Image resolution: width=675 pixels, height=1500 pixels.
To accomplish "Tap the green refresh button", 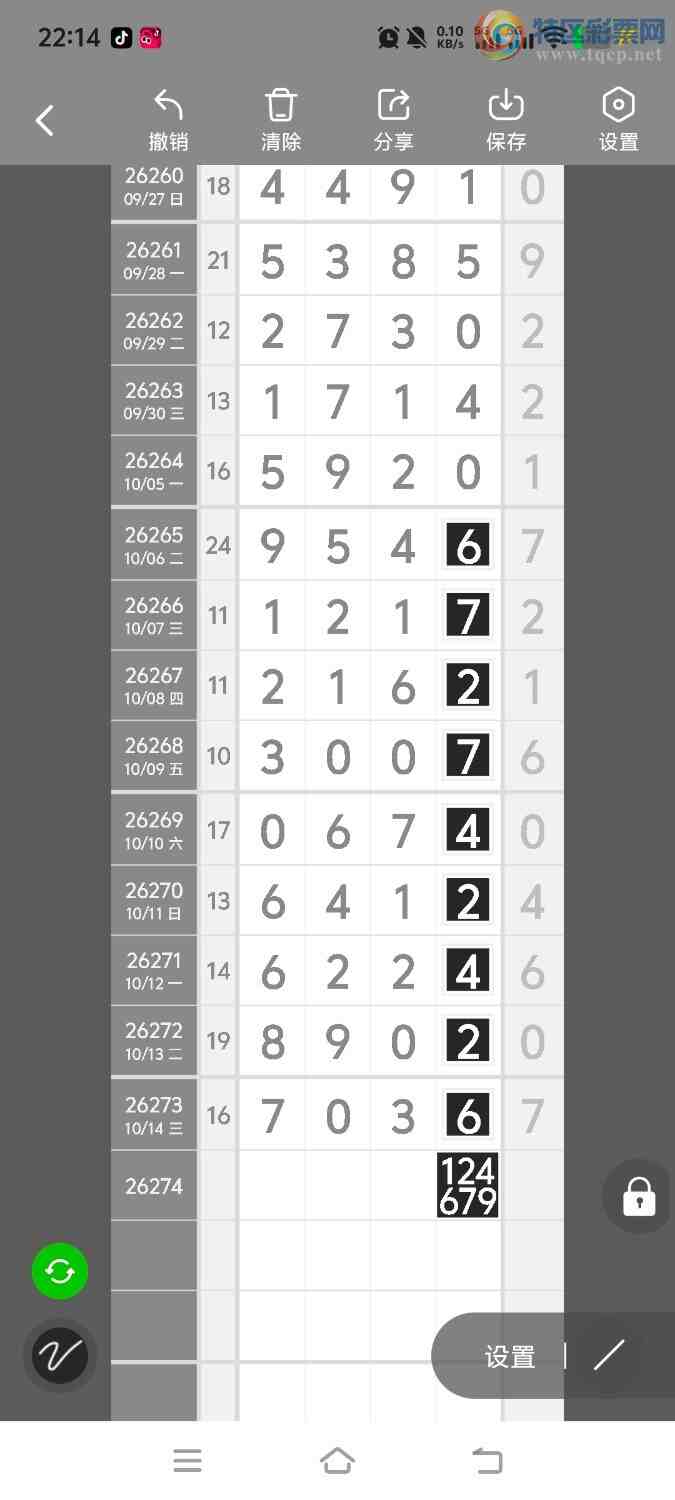I will click(60, 1271).
